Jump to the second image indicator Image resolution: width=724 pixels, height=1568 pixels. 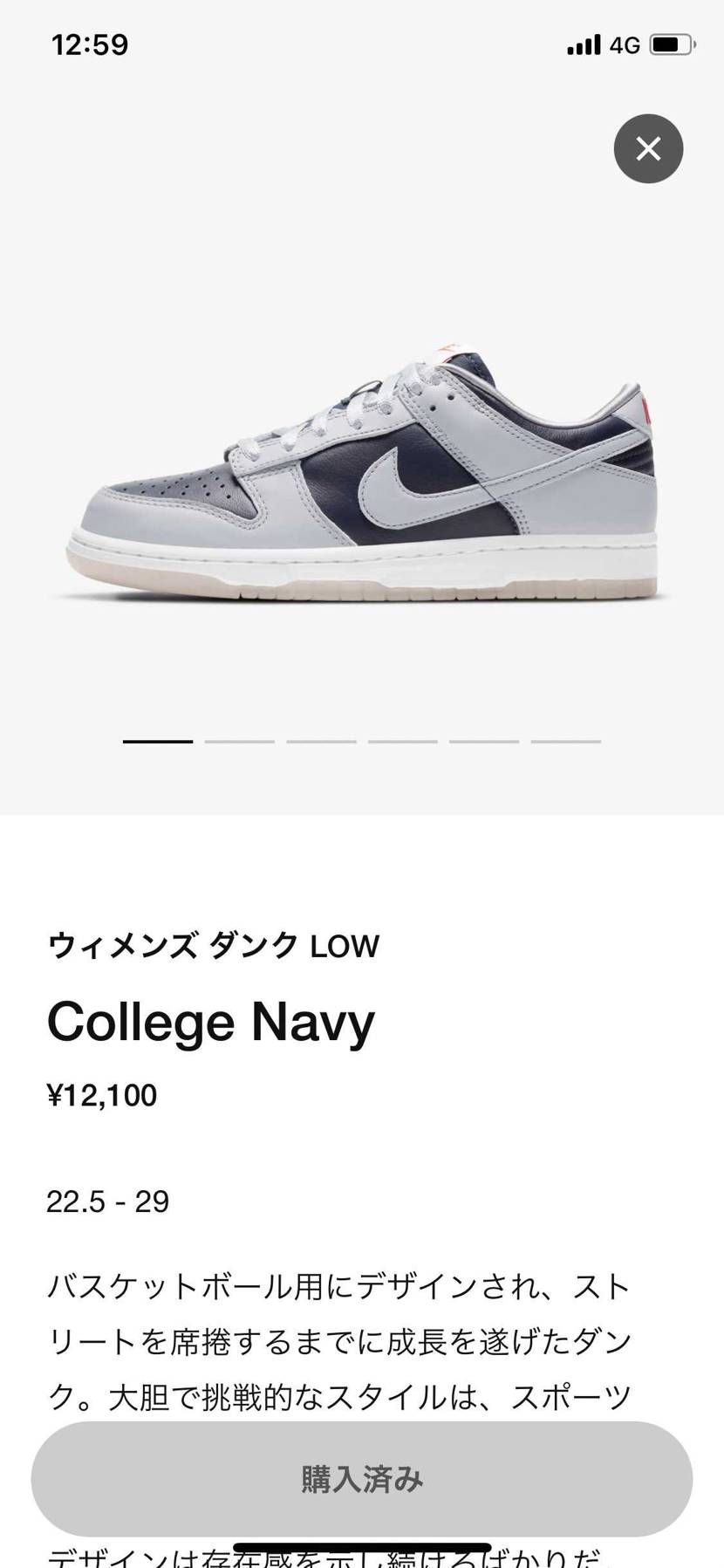[x=239, y=741]
